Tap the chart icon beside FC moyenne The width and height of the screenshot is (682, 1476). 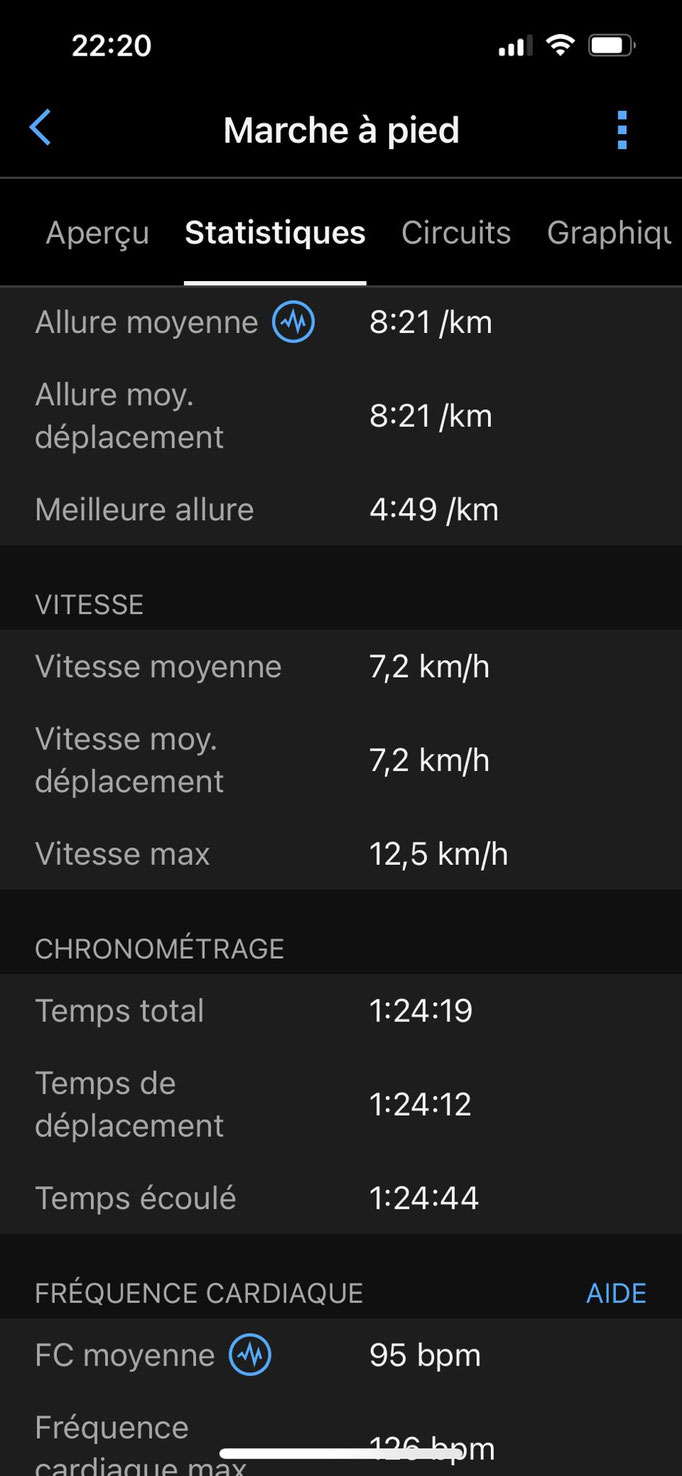coord(250,1356)
